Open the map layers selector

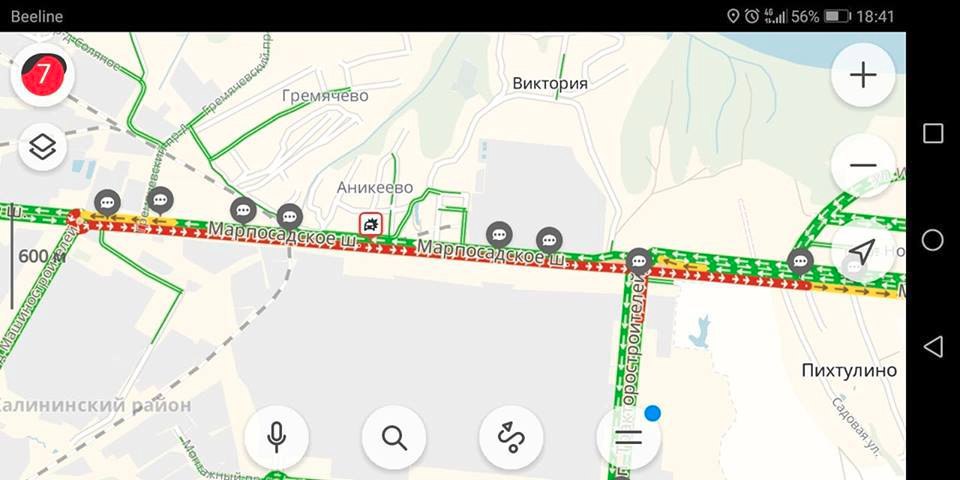(x=42, y=148)
